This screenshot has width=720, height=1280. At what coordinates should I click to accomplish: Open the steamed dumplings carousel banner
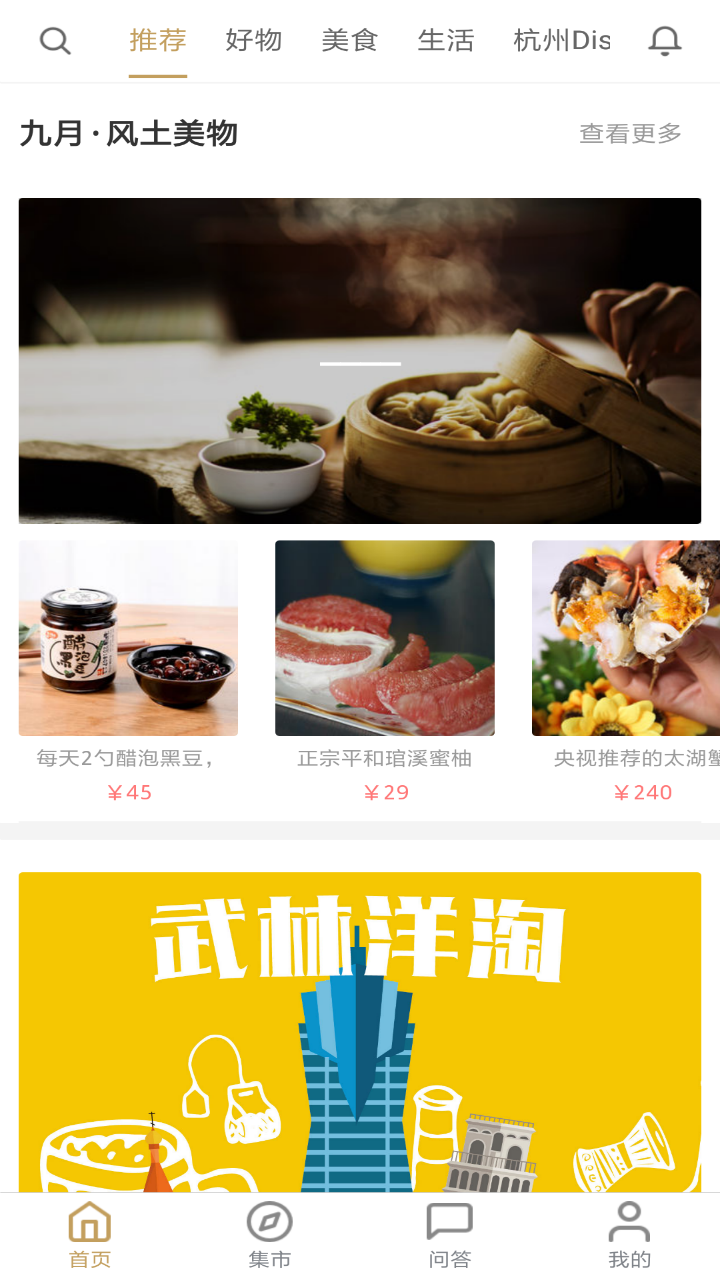click(360, 361)
